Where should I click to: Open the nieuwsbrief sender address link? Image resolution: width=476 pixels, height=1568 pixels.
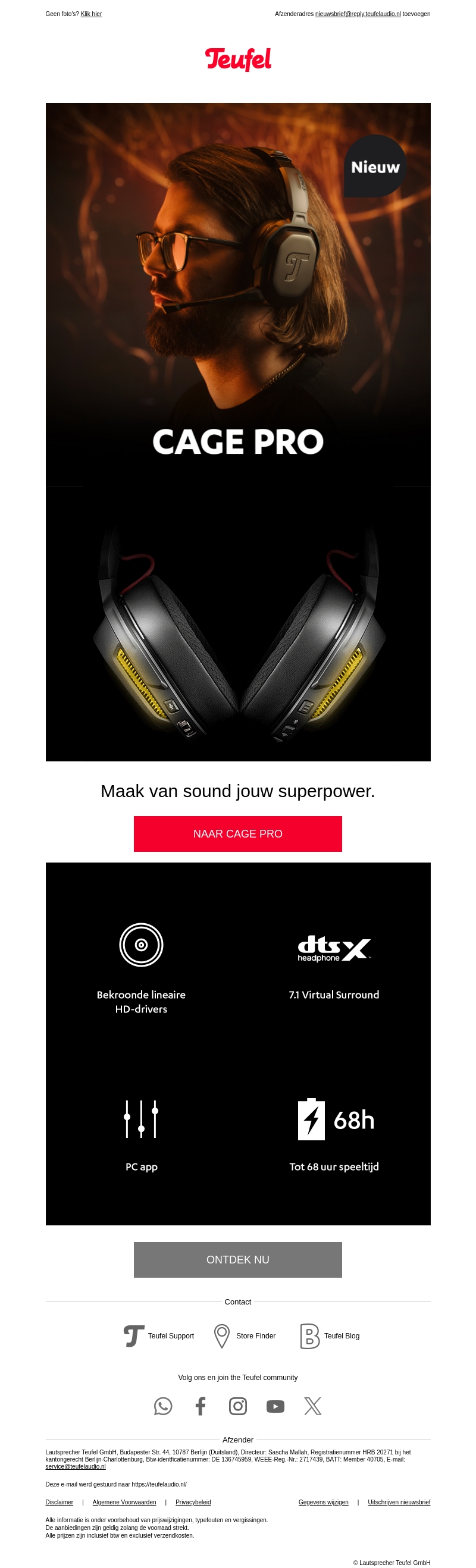358,14
